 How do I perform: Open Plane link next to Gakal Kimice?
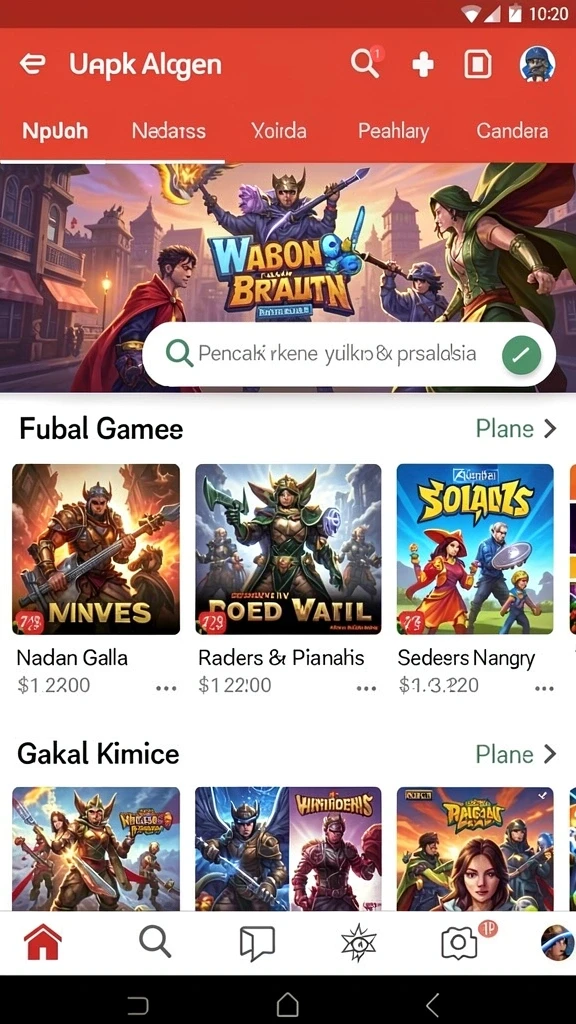pos(516,754)
